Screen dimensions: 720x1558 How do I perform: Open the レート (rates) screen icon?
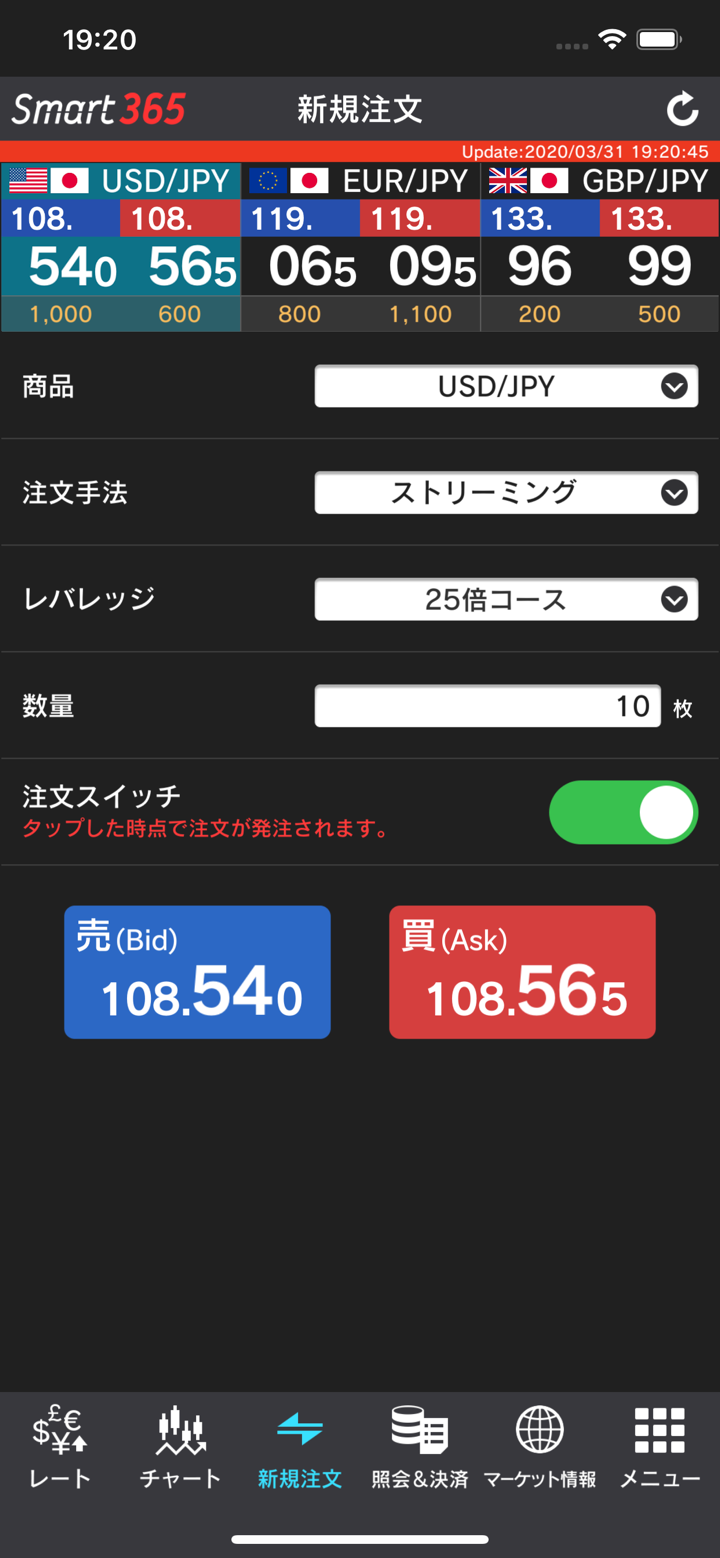[x=58, y=1447]
